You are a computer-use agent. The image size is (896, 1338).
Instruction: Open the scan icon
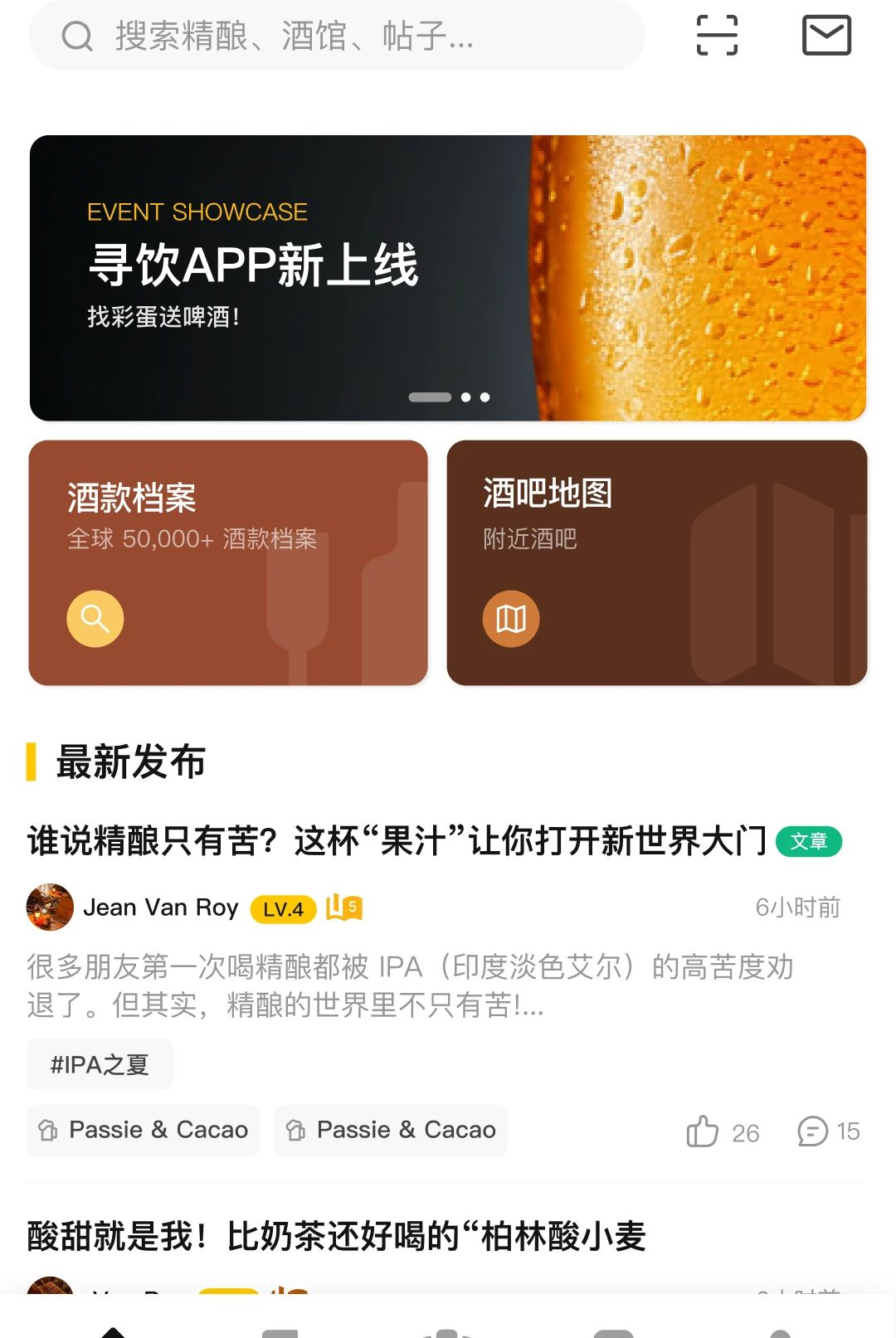(x=717, y=36)
